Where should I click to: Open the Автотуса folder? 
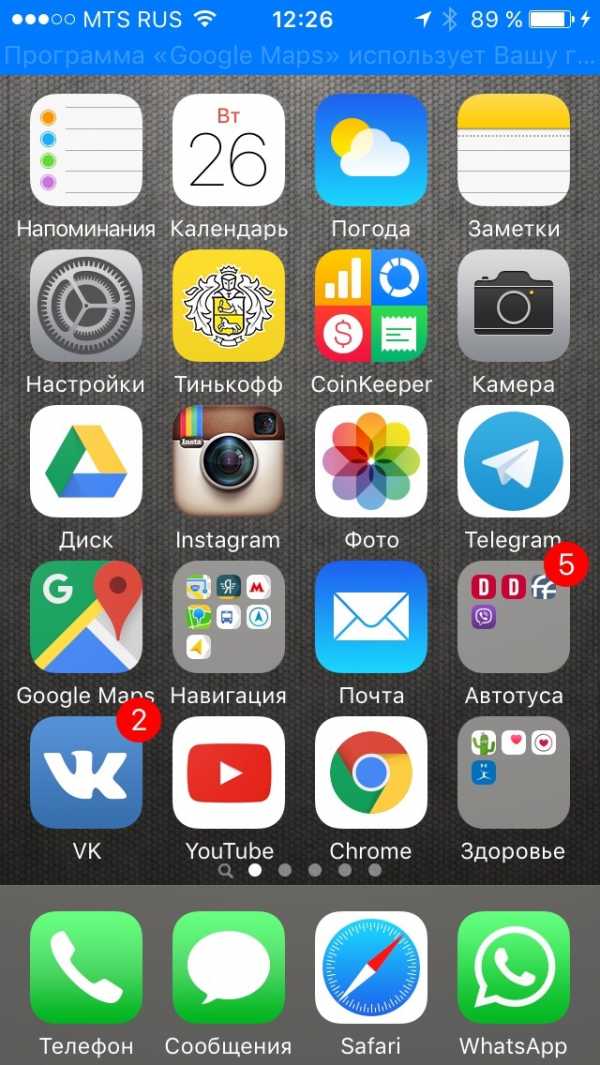point(513,617)
